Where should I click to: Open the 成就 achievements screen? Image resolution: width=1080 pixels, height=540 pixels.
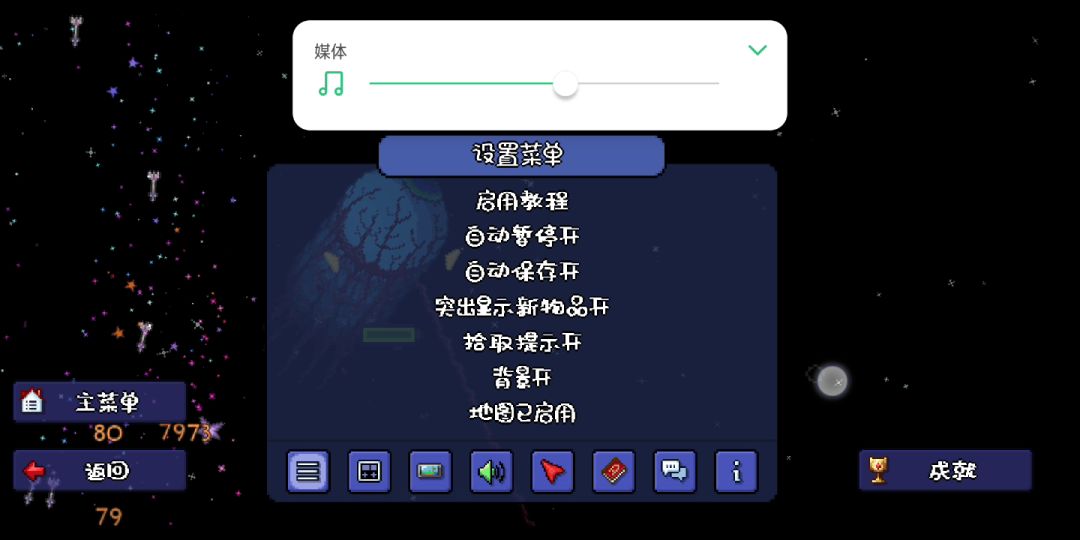945,470
